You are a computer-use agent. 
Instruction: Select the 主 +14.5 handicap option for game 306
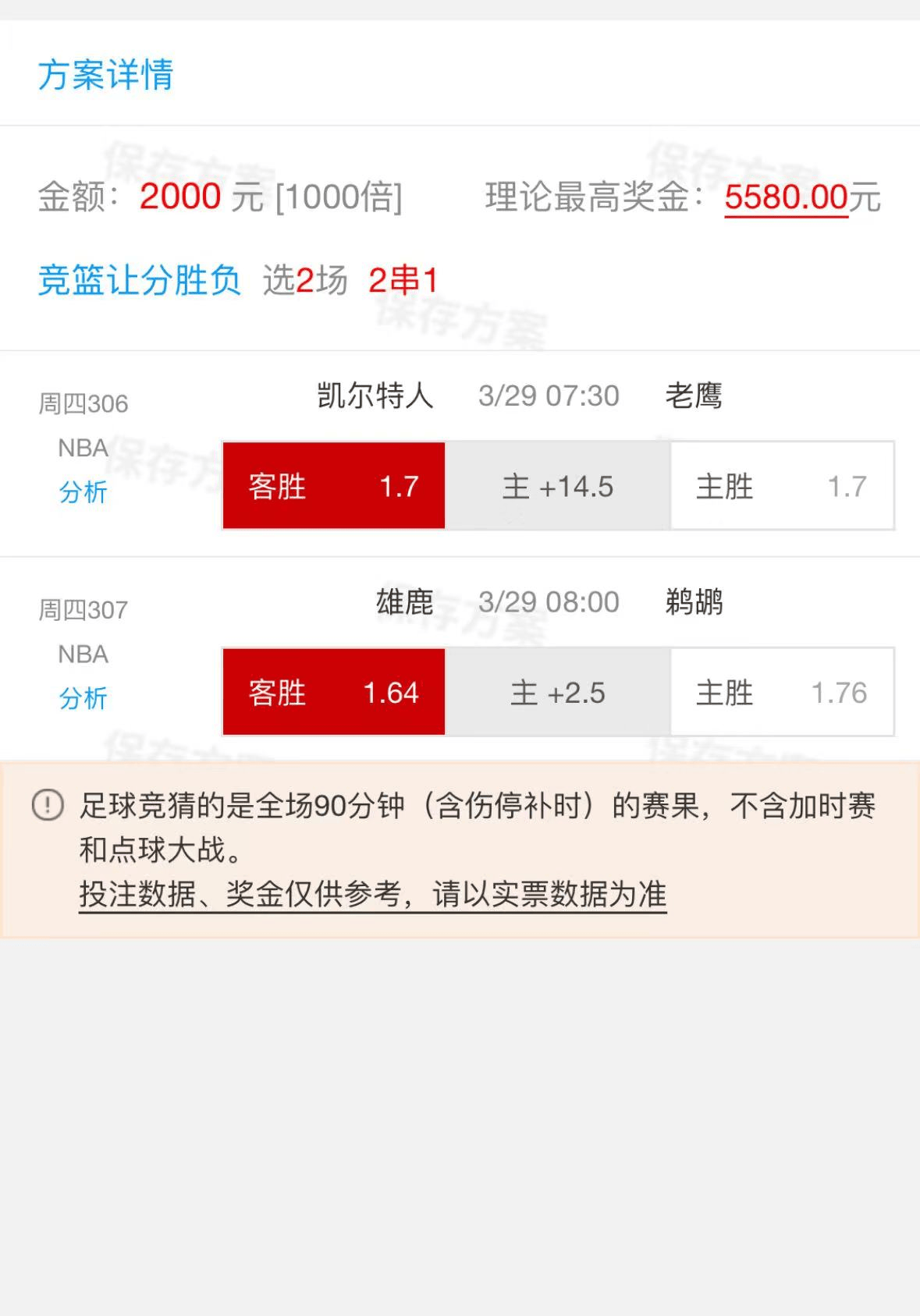(556, 485)
